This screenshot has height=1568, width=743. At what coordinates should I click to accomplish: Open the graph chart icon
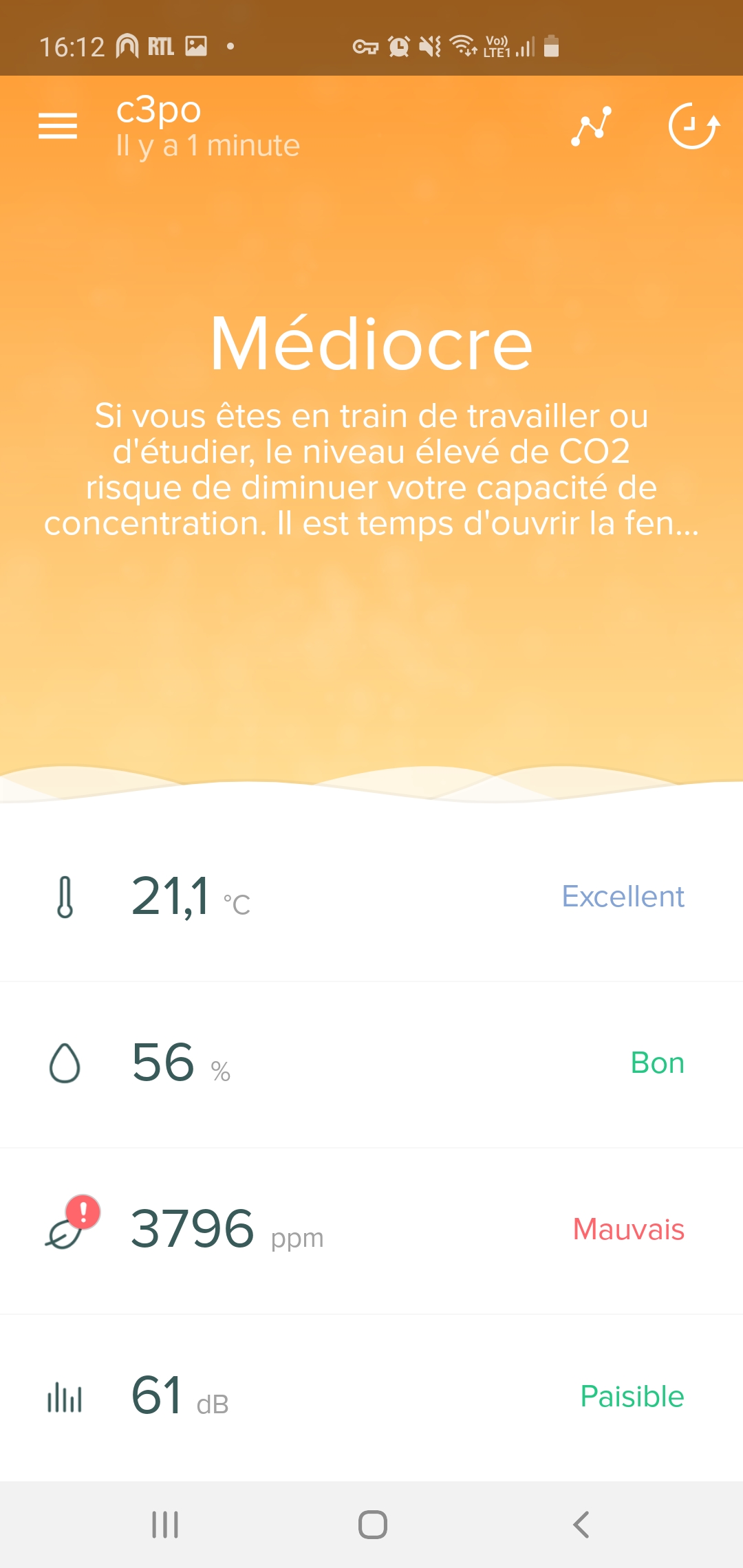click(592, 127)
